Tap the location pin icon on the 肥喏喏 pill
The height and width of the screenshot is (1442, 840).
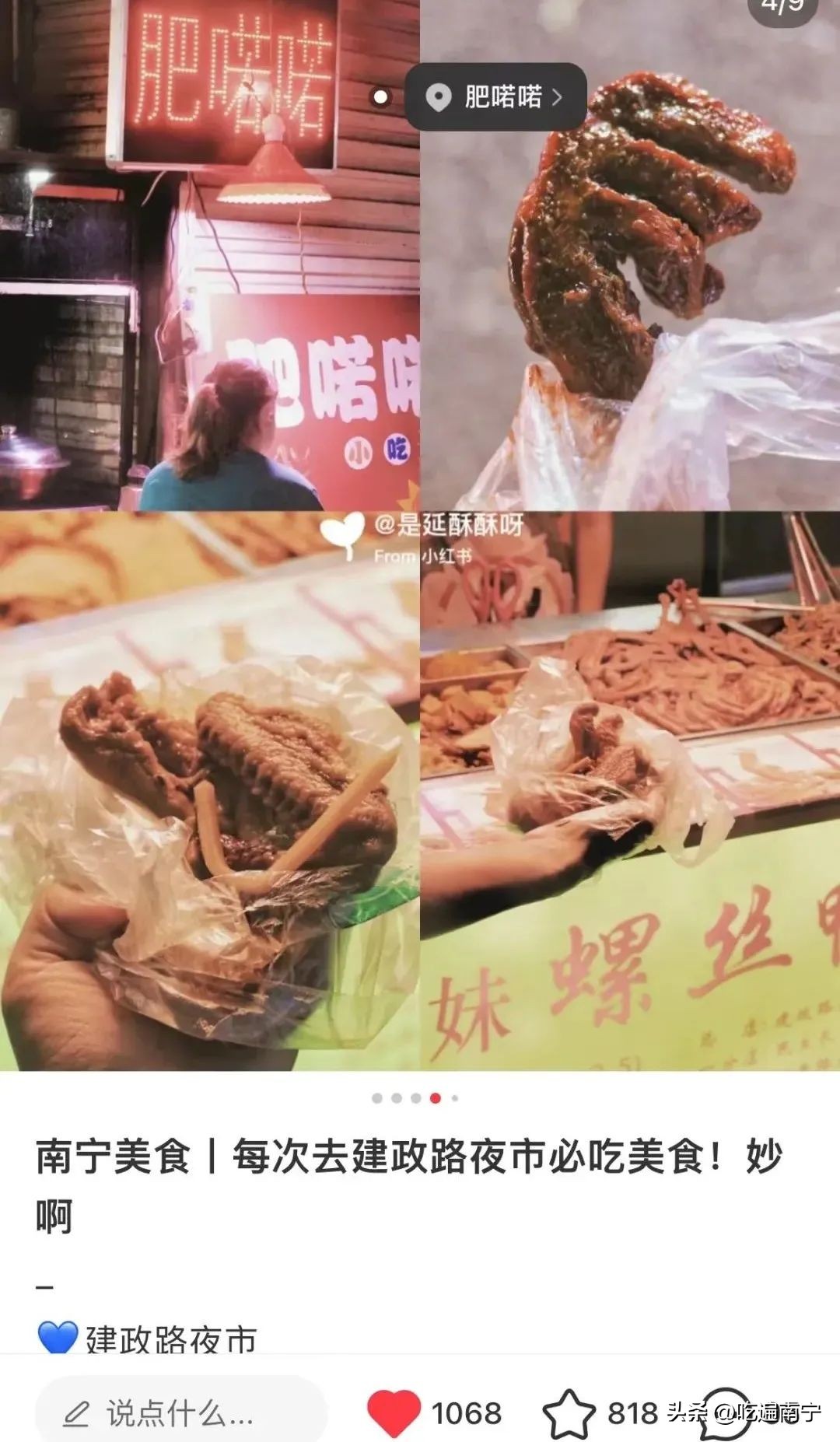(438, 96)
